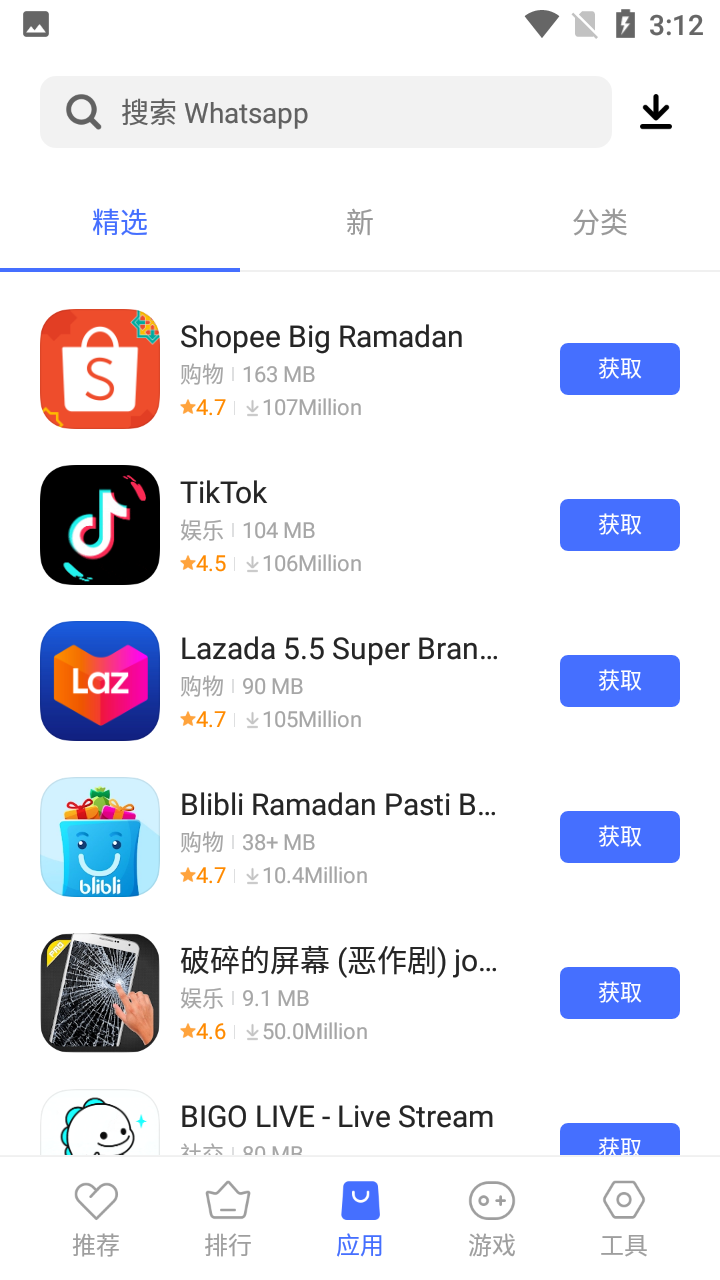This screenshot has height=1280, width=720.
Task: Get the Shopee Big Ramadan app
Action: [619, 369]
